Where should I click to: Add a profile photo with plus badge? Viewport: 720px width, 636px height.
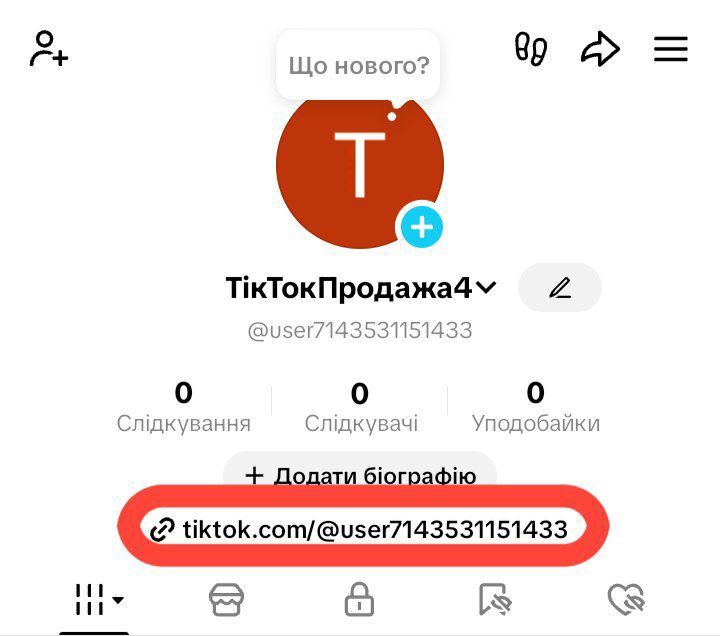pos(421,228)
